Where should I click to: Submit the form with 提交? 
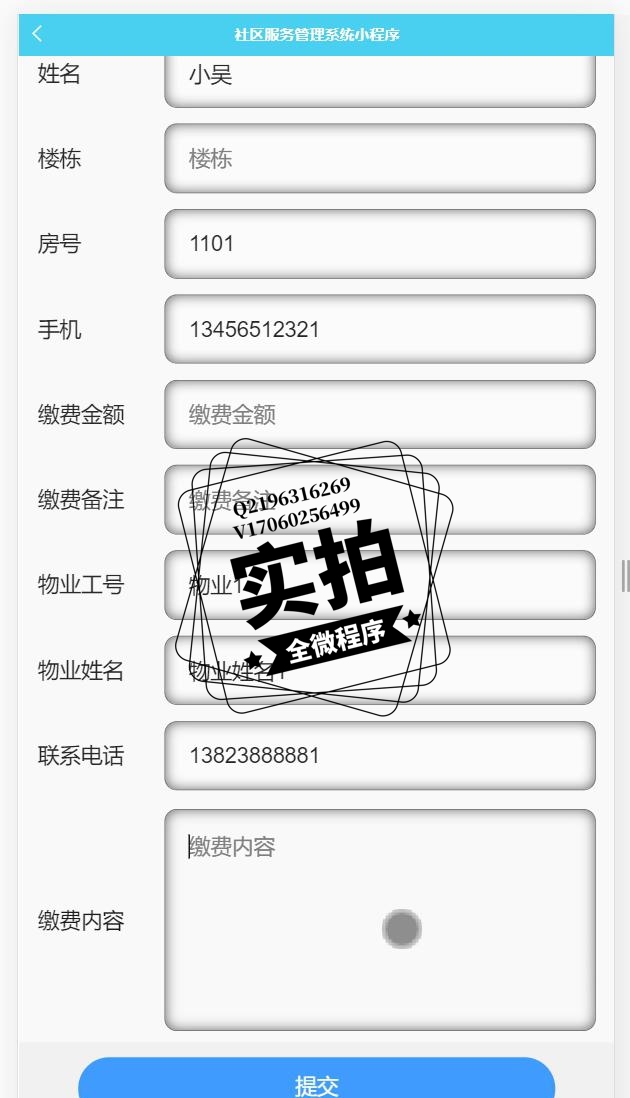(x=316, y=1078)
